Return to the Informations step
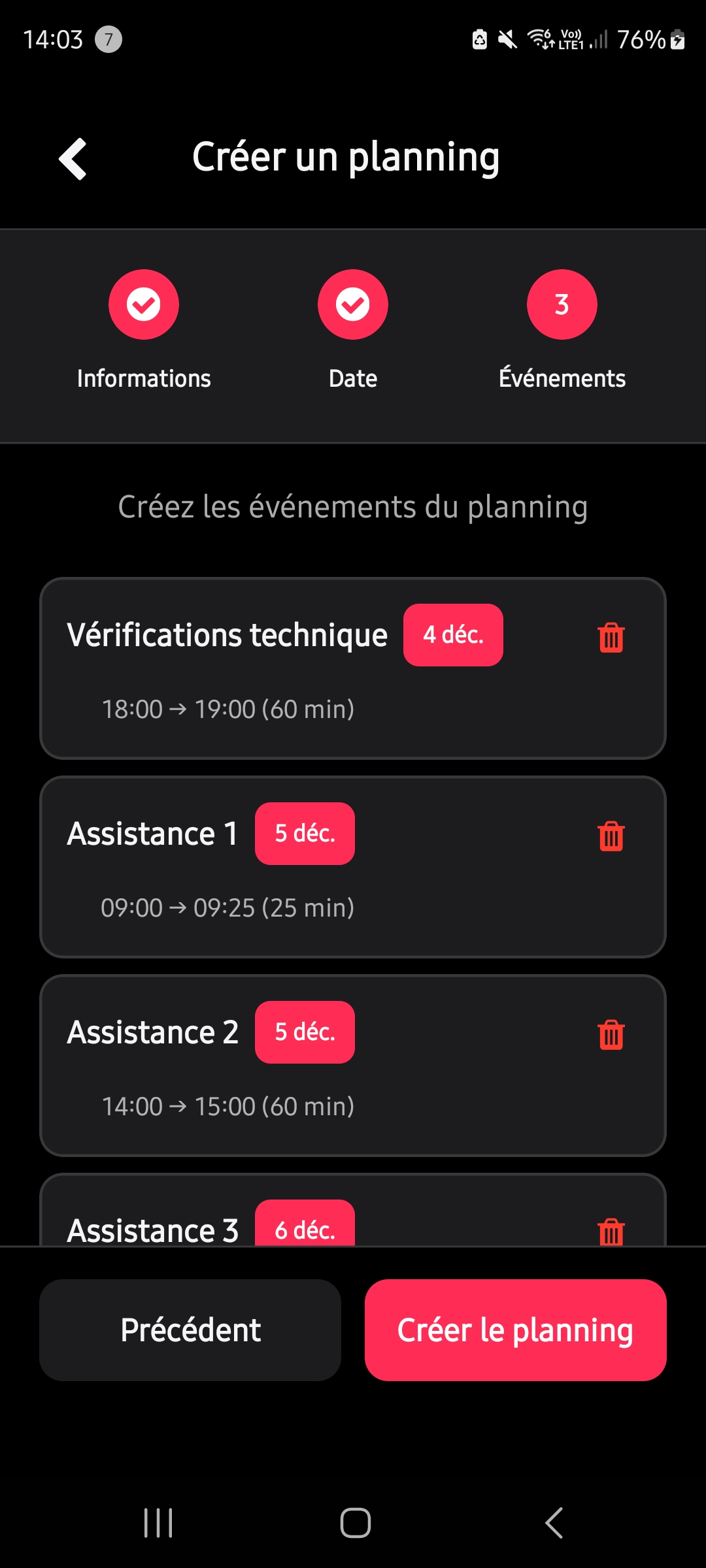Viewport: 706px width, 1568px height. point(144,305)
